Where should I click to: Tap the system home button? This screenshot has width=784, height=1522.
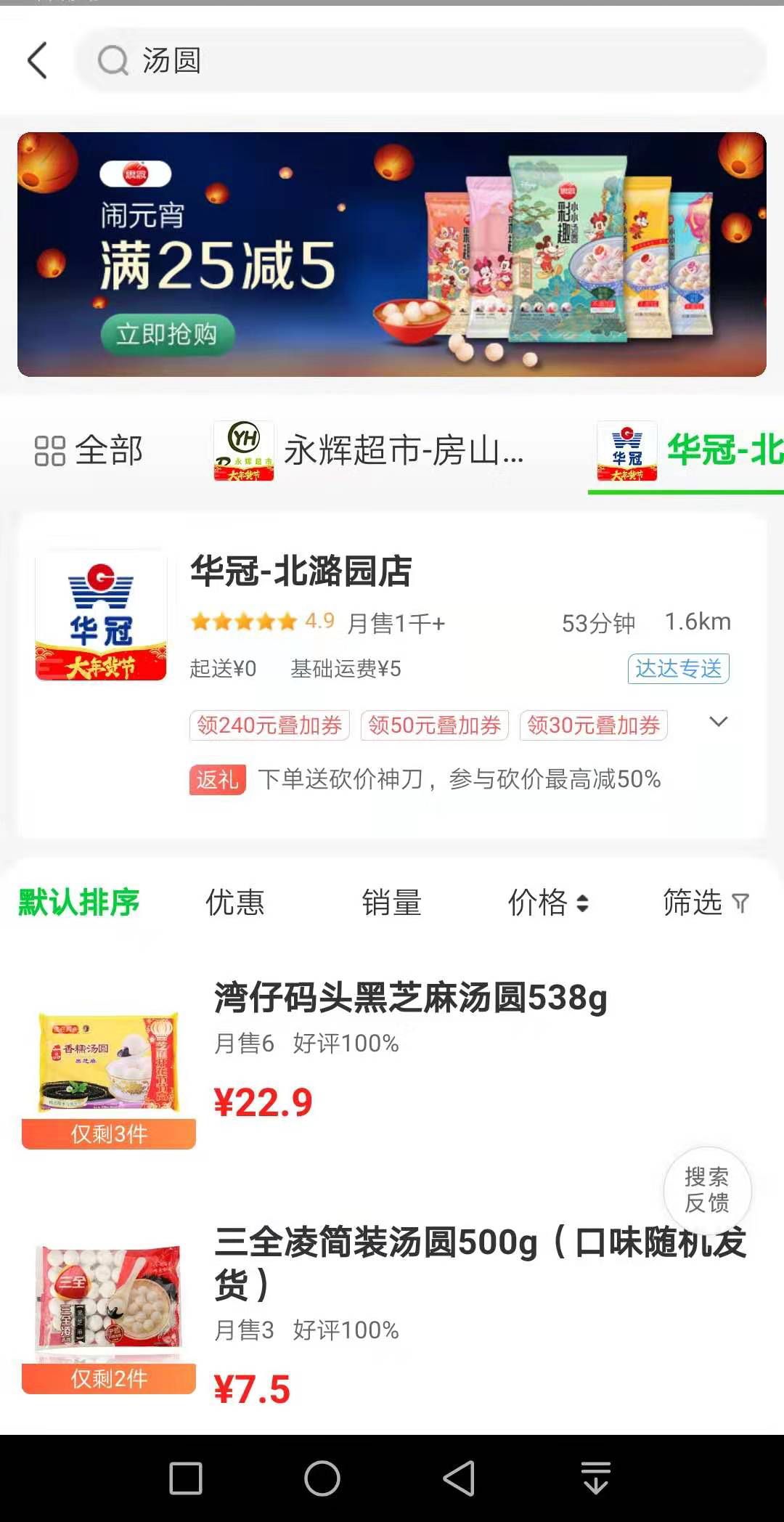(322, 1478)
